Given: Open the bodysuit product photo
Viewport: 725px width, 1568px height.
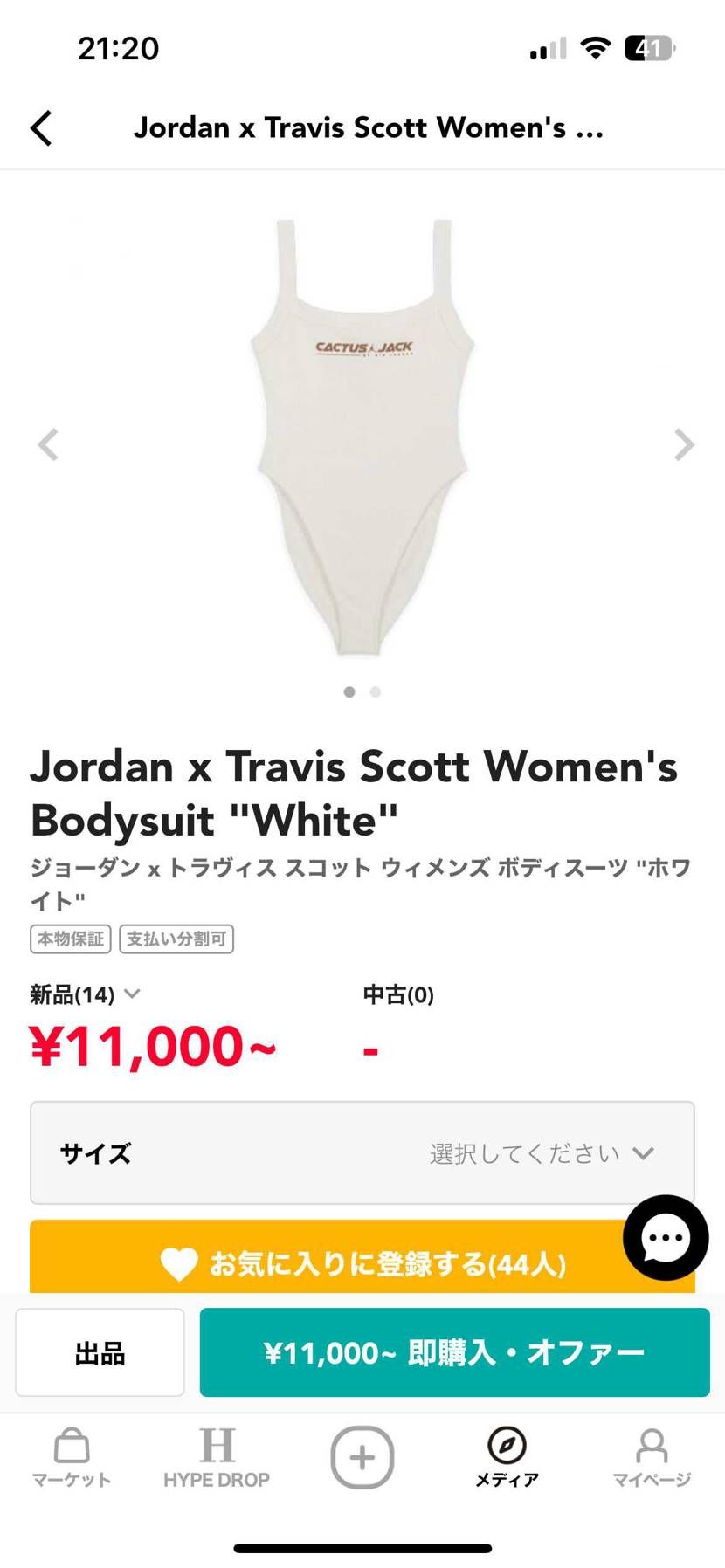Looking at the screenshot, I should pos(362,437).
